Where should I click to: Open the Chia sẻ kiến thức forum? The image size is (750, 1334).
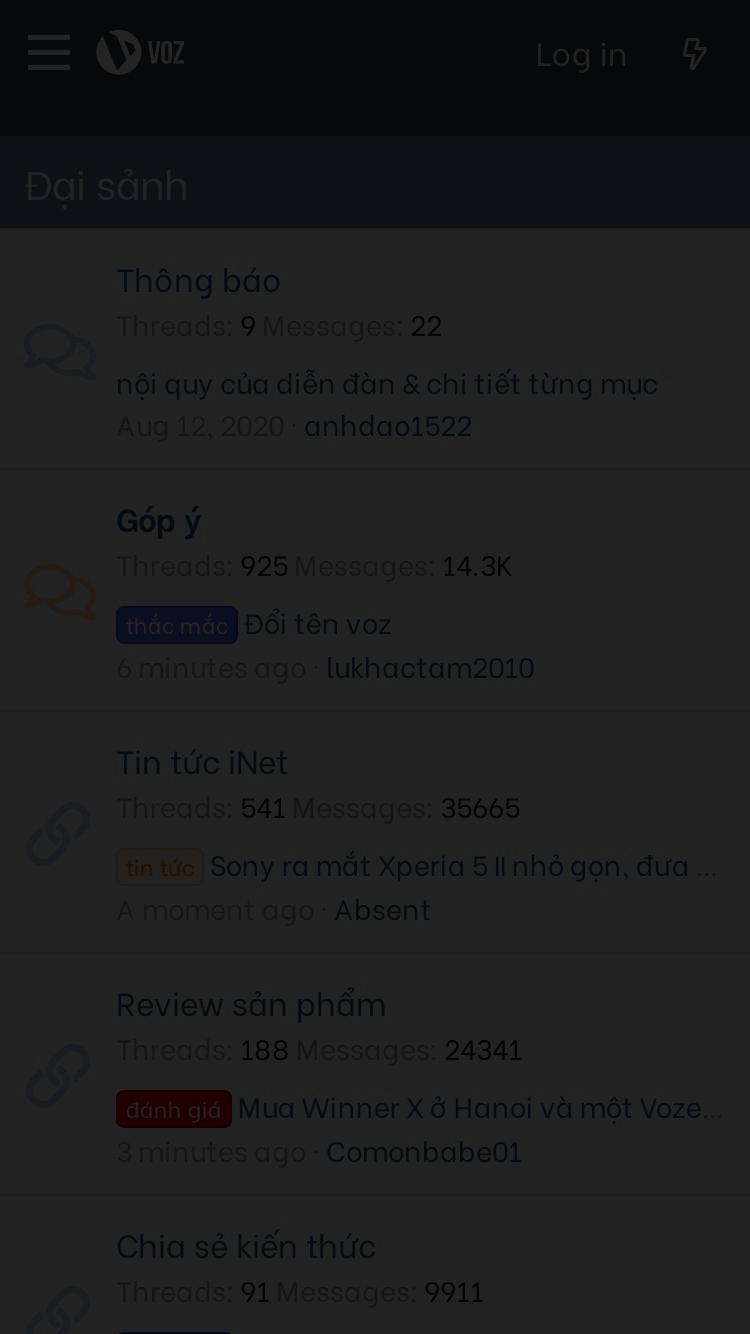pos(246,1246)
